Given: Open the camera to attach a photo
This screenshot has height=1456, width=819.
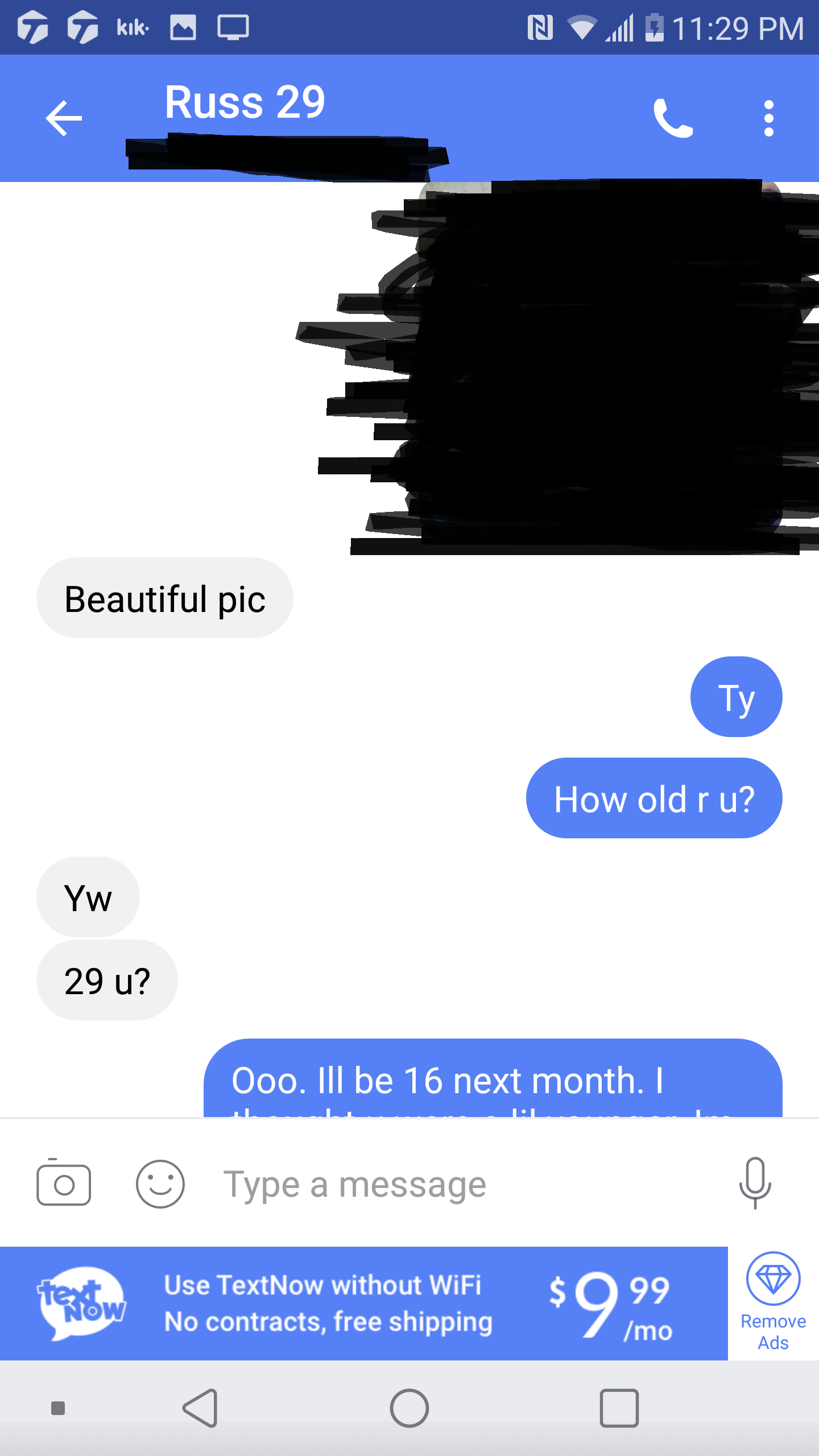Looking at the screenshot, I should (64, 1184).
